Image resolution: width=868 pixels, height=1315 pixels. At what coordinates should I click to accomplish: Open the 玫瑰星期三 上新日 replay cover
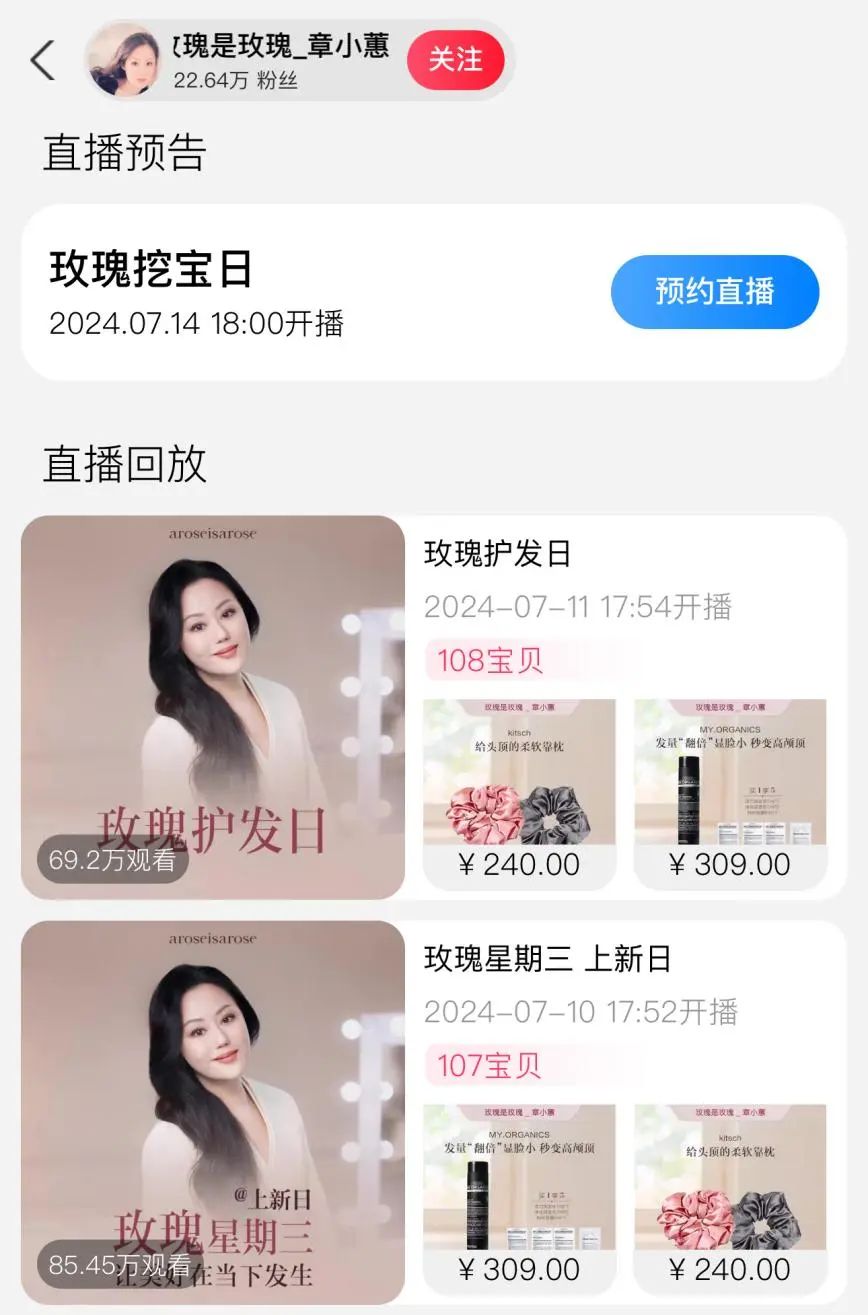[x=213, y=1111]
